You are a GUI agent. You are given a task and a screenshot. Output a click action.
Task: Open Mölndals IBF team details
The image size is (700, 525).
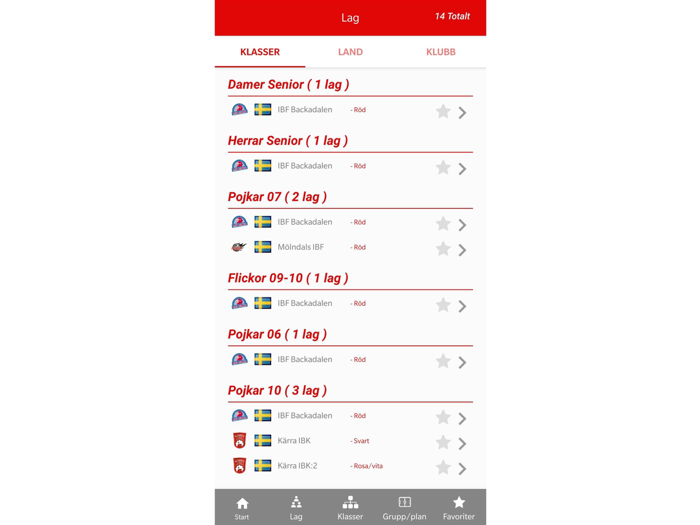(x=462, y=249)
